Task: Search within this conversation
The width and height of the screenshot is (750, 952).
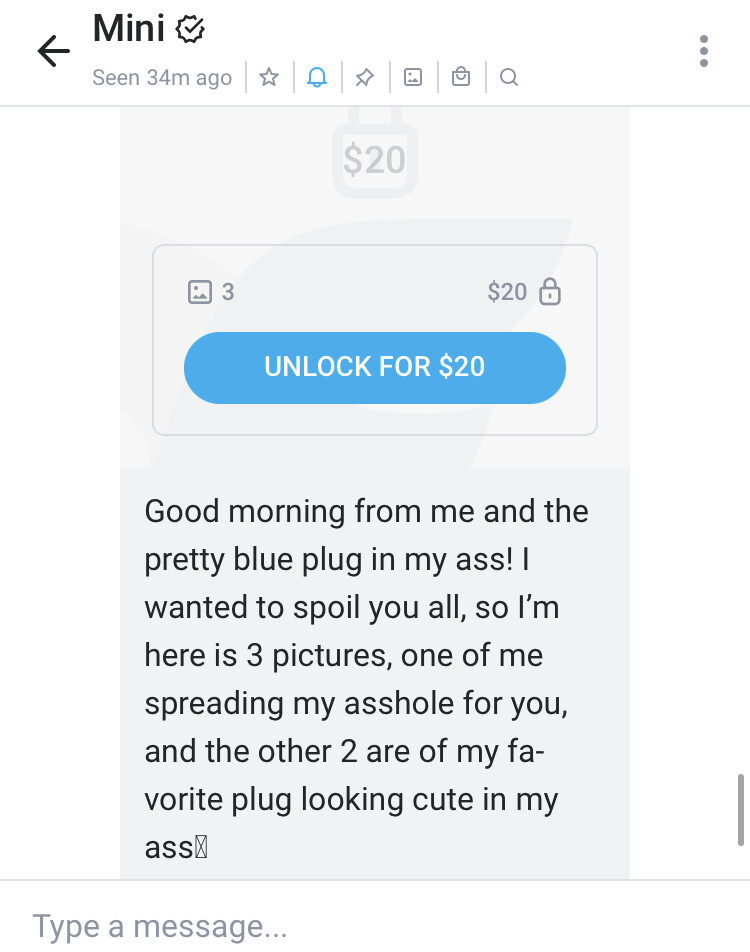Action: (508, 77)
